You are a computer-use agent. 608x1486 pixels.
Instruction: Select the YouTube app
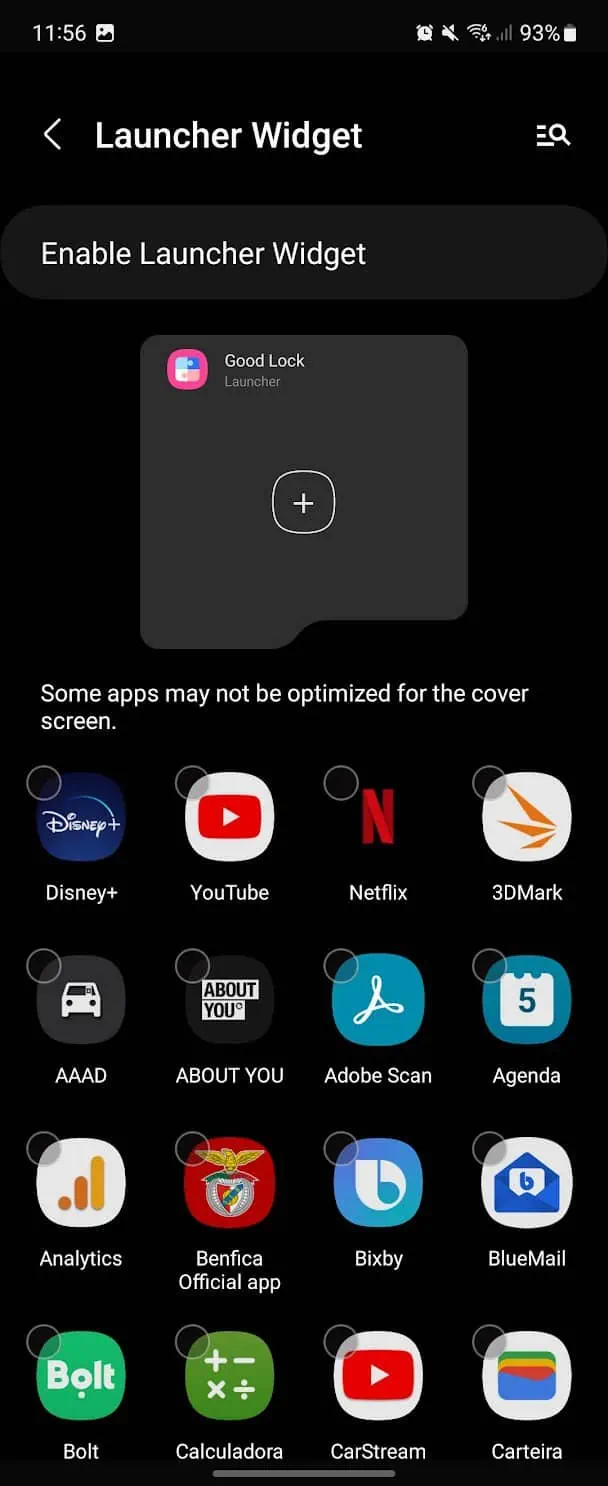tap(229, 817)
